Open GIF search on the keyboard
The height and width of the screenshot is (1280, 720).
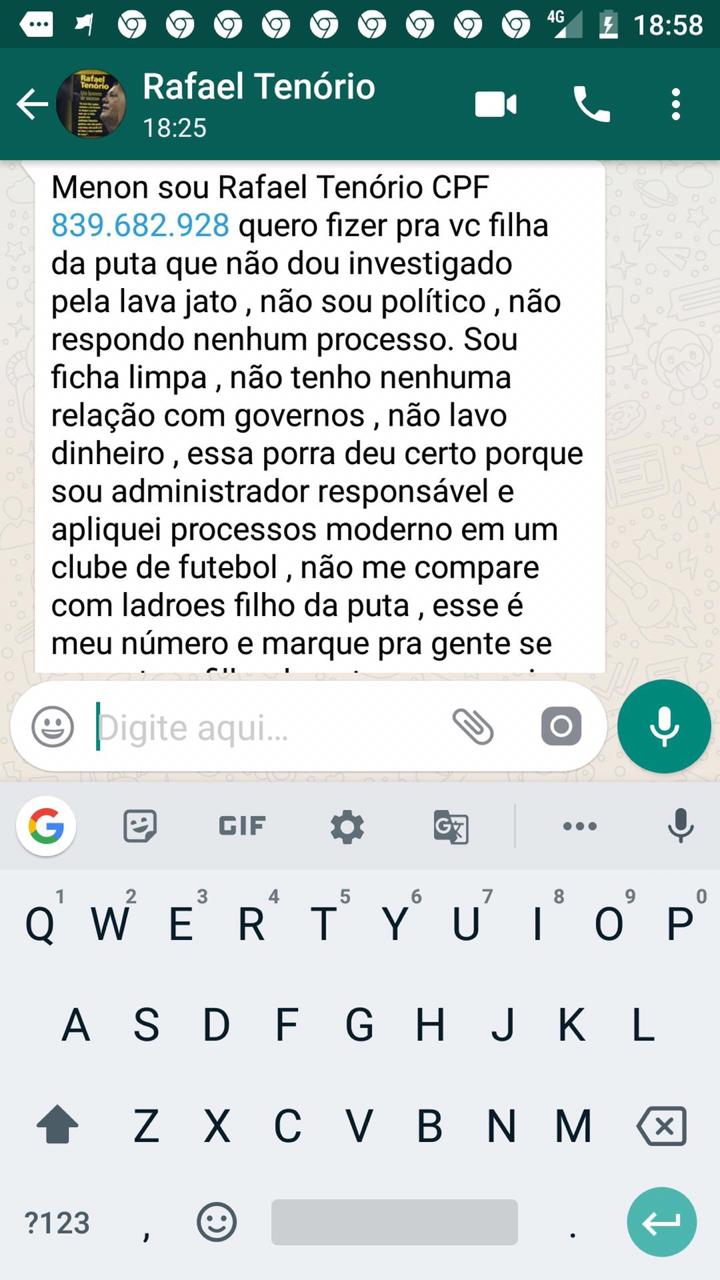click(242, 826)
